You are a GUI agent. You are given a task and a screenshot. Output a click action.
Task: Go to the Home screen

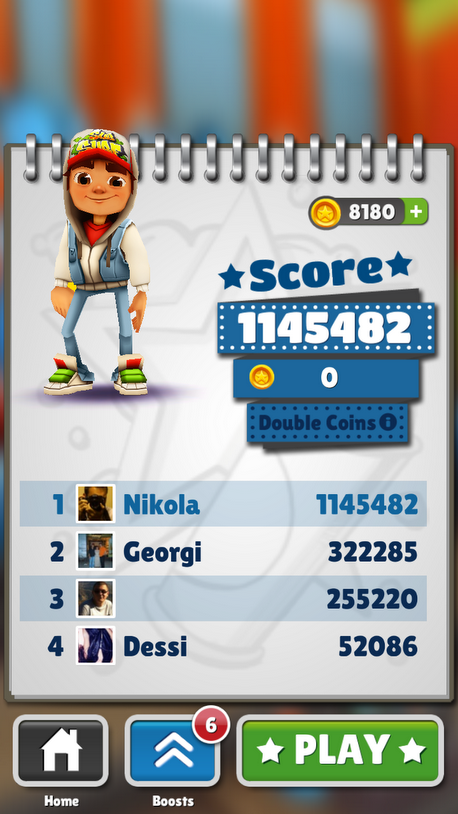[x=61, y=750]
